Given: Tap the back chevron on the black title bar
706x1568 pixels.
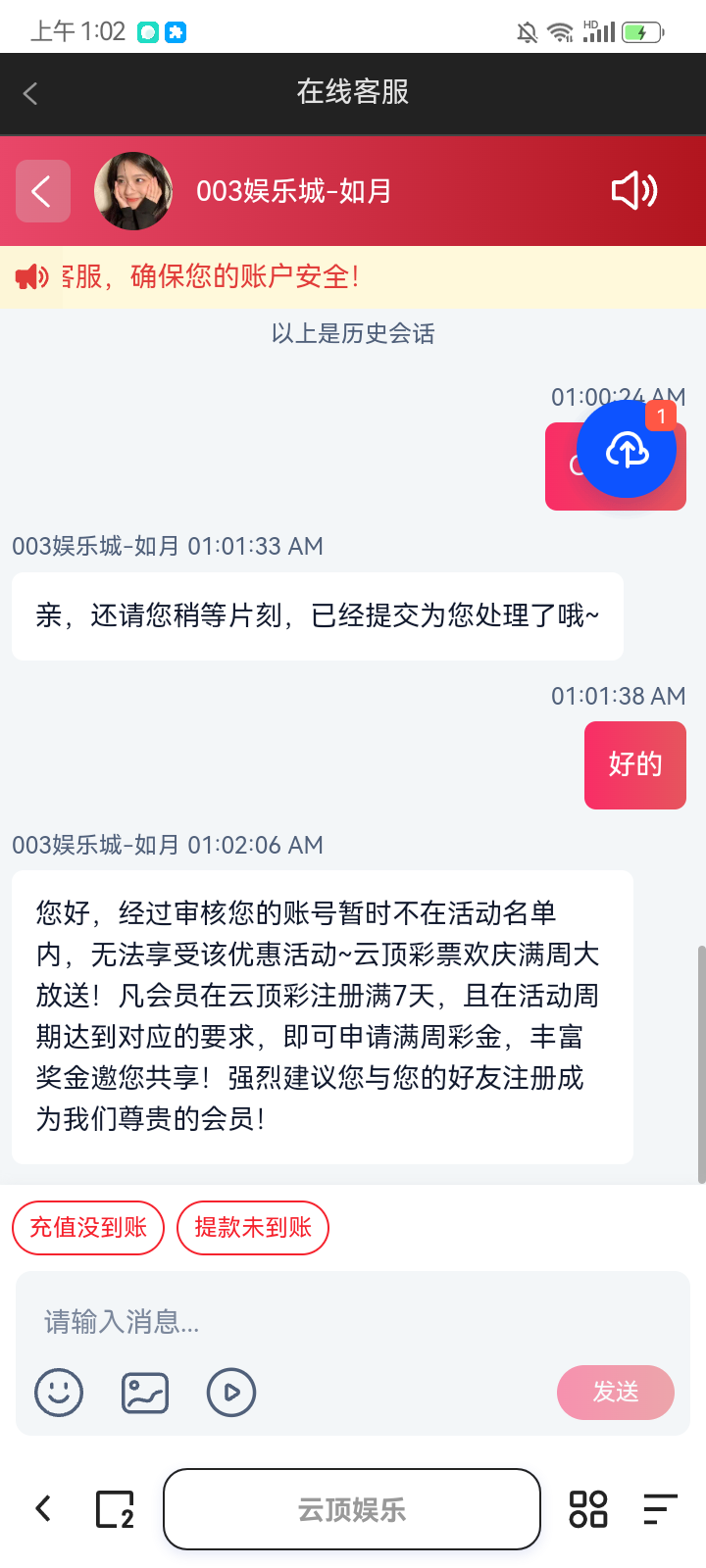Looking at the screenshot, I should (x=30, y=92).
